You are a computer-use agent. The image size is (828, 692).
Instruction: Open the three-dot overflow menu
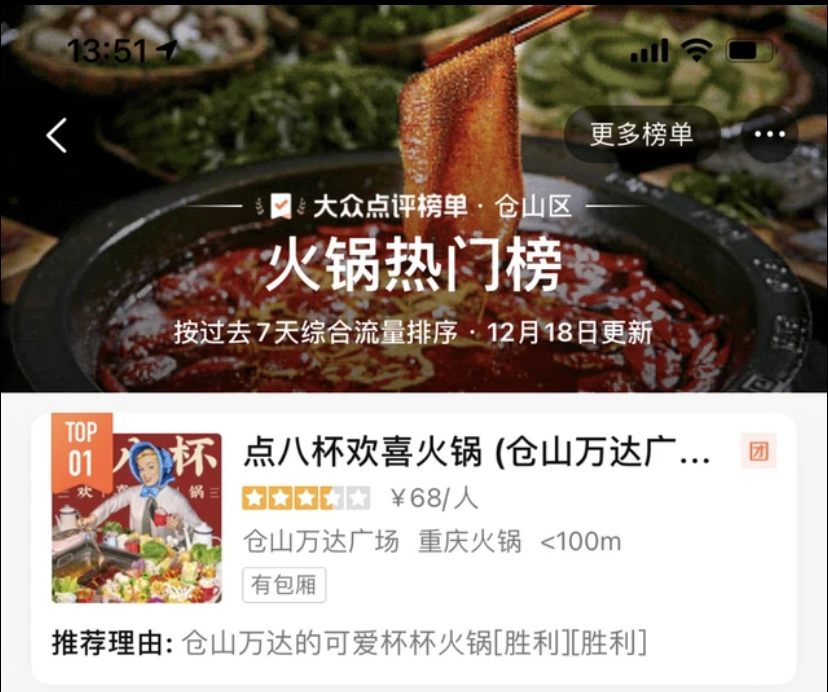tap(770, 135)
